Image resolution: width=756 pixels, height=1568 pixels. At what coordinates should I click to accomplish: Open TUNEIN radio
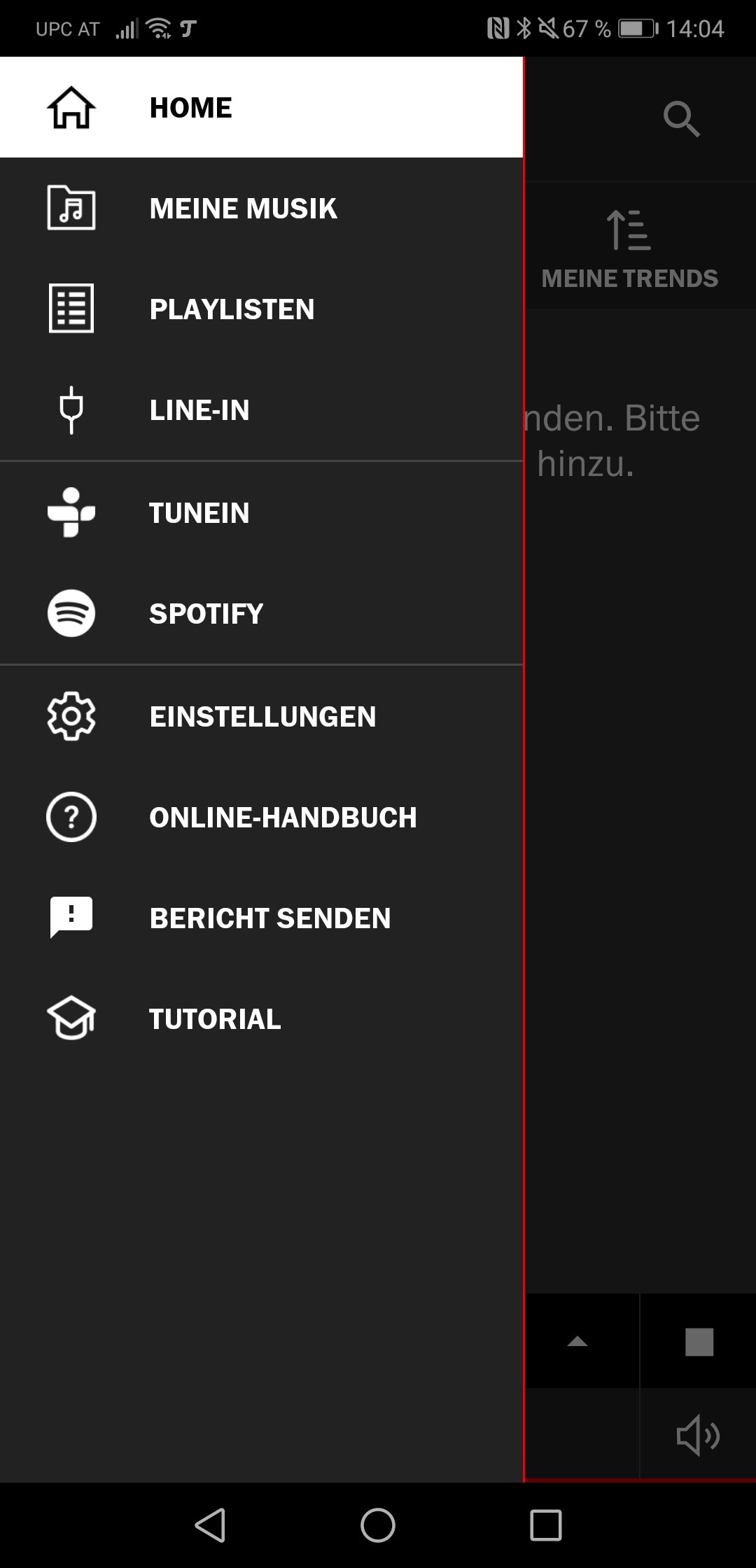pos(261,512)
